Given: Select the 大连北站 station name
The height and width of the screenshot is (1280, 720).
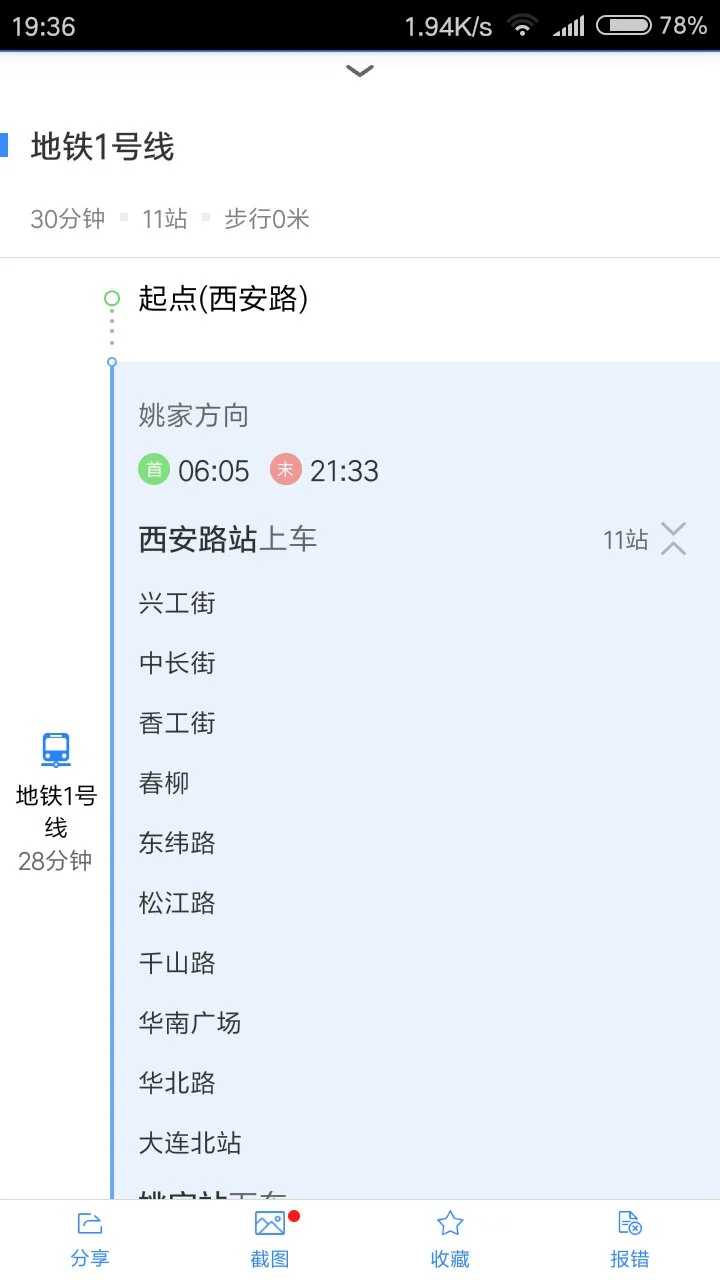Looking at the screenshot, I should (x=189, y=1143).
